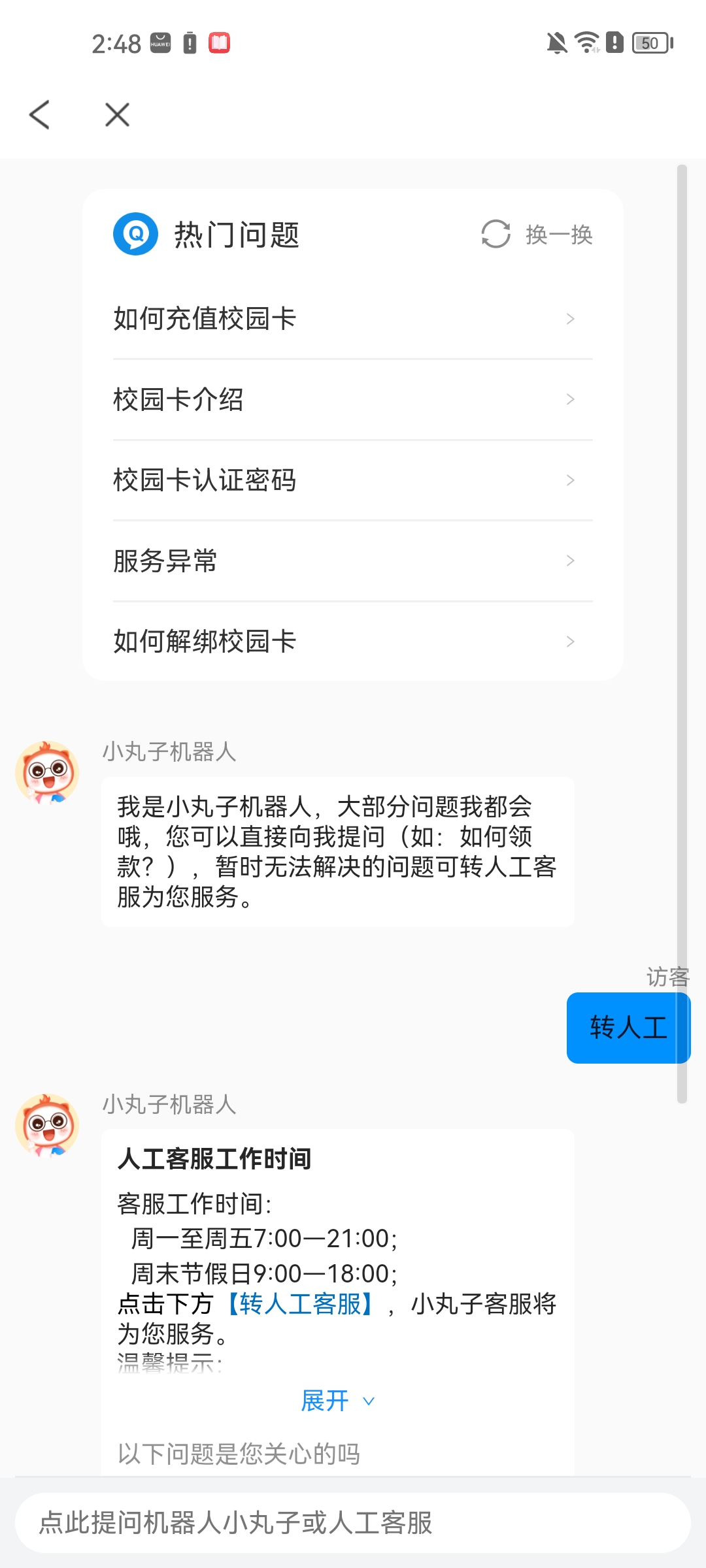Select the 校园卡认证密码 question row
Viewport: 706px width, 1568px height.
pyautogui.click(x=353, y=480)
